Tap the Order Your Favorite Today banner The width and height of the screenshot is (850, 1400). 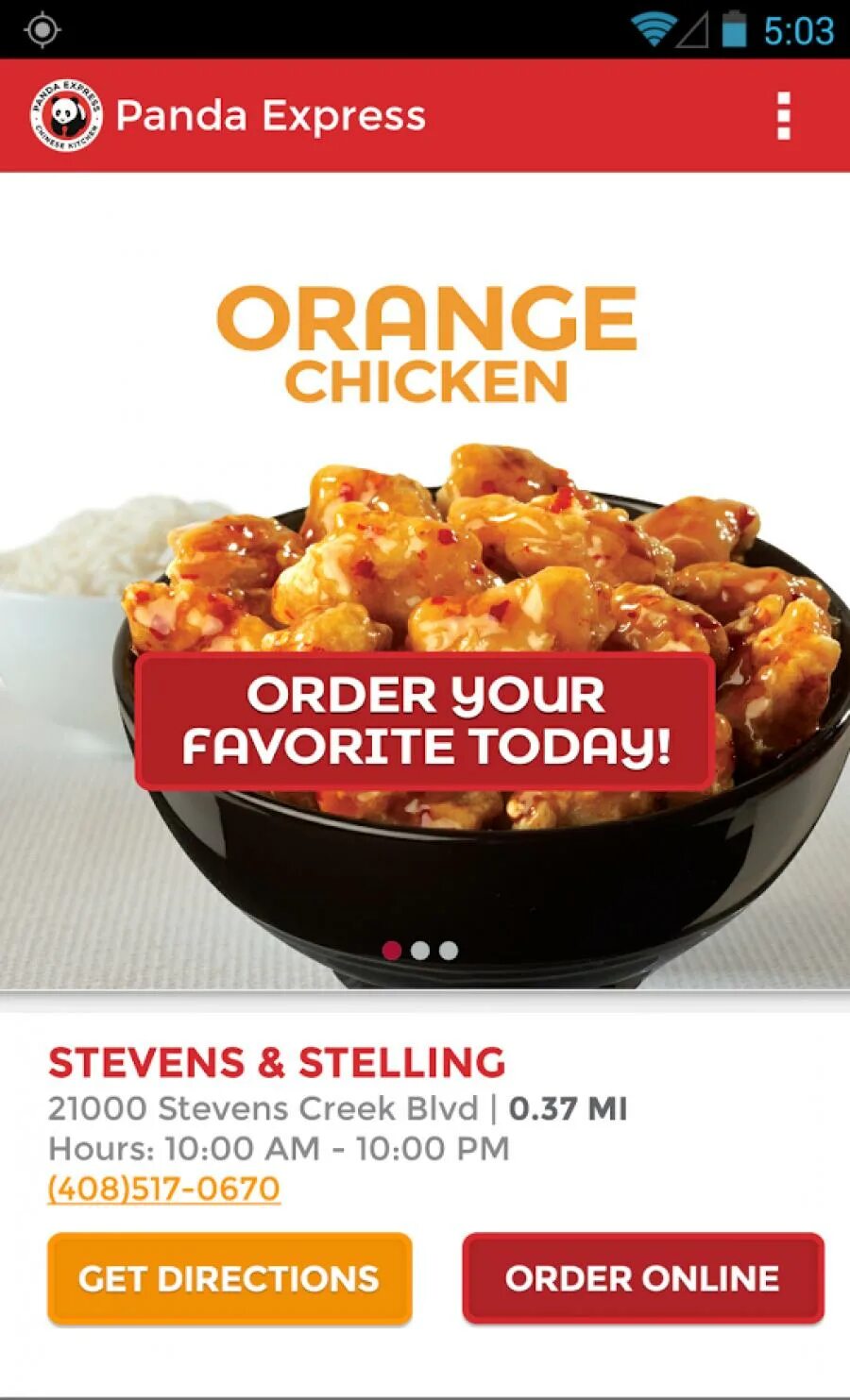tap(425, 721)
